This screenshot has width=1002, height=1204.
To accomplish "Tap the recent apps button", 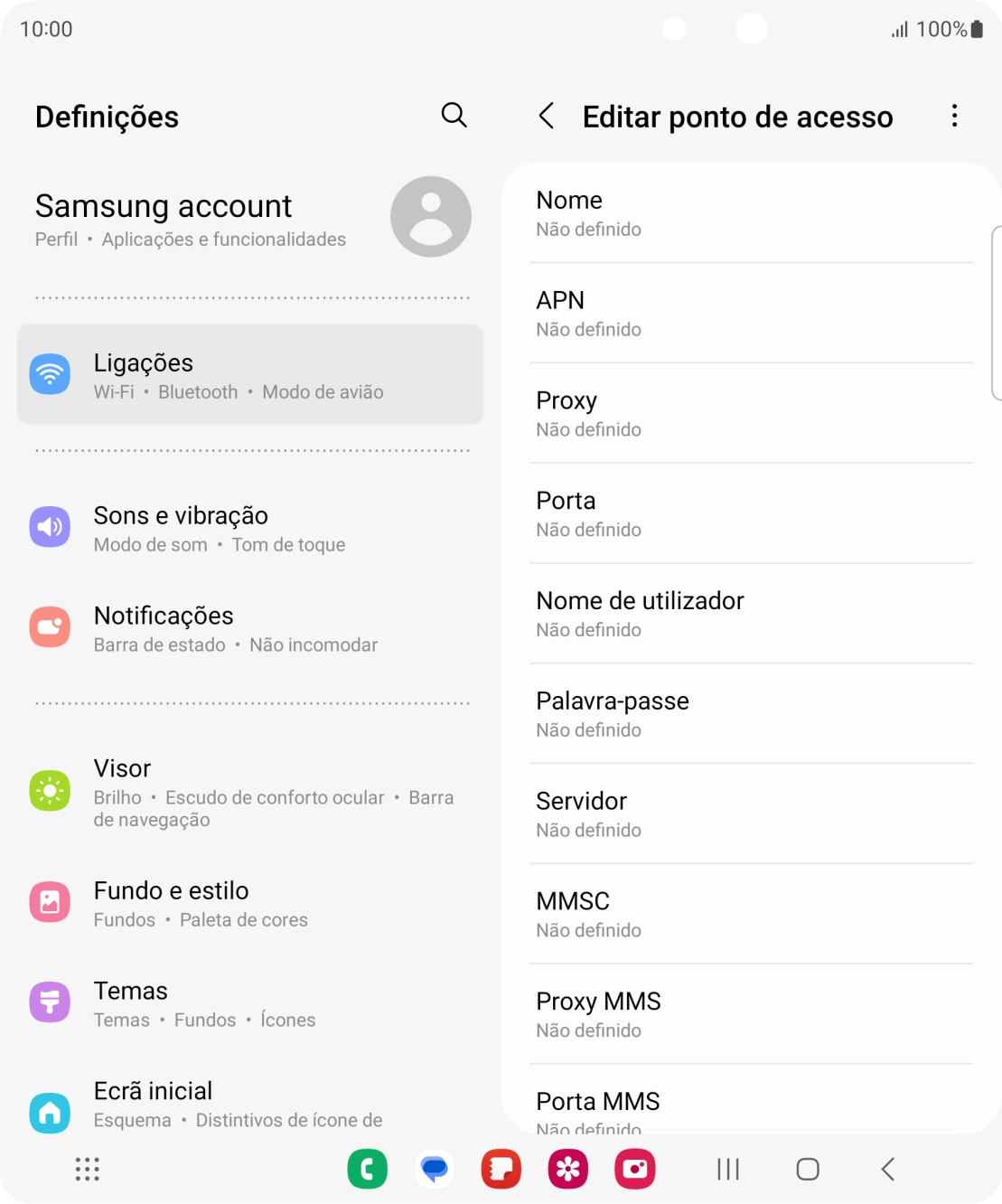I will pyautogui.click(x=727, y=1169).
